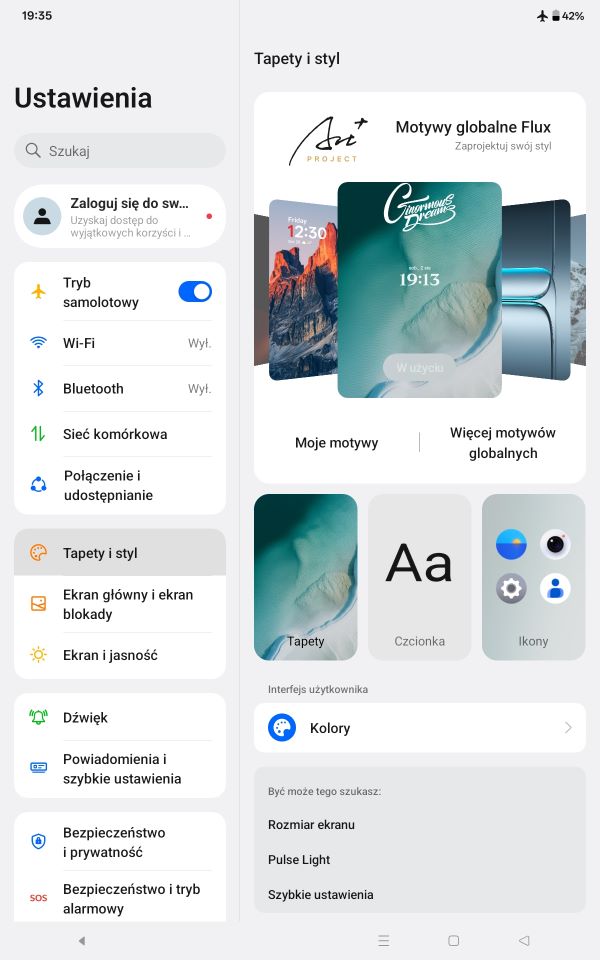The width and height of the screenshot is (600, 960).
Task: Open Więcej motywów globalnych
Action: tap(503, 443)
